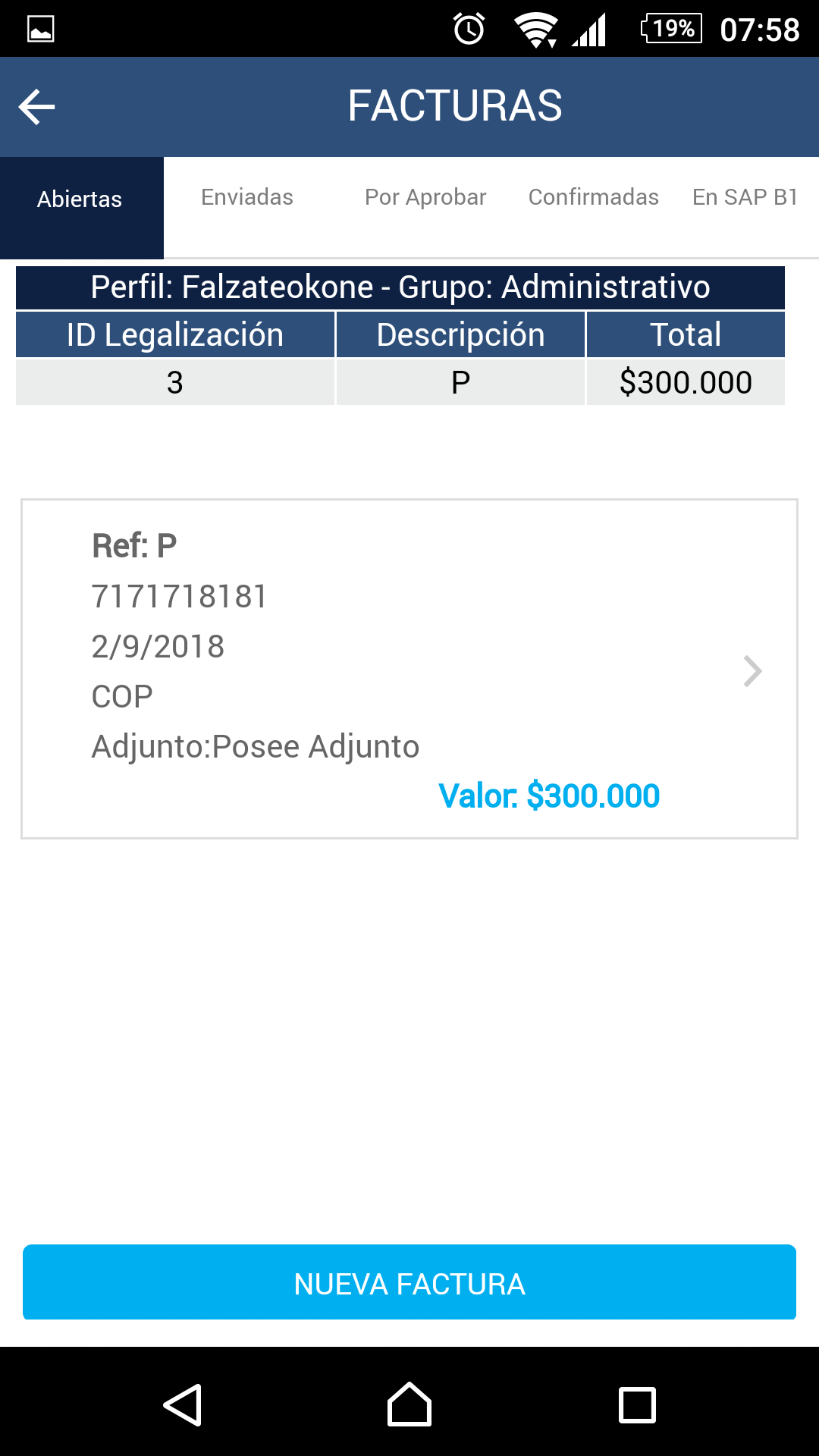View the En SAP B1 tab
Viewport: 819px width, 1456px height.
point(745,197)
